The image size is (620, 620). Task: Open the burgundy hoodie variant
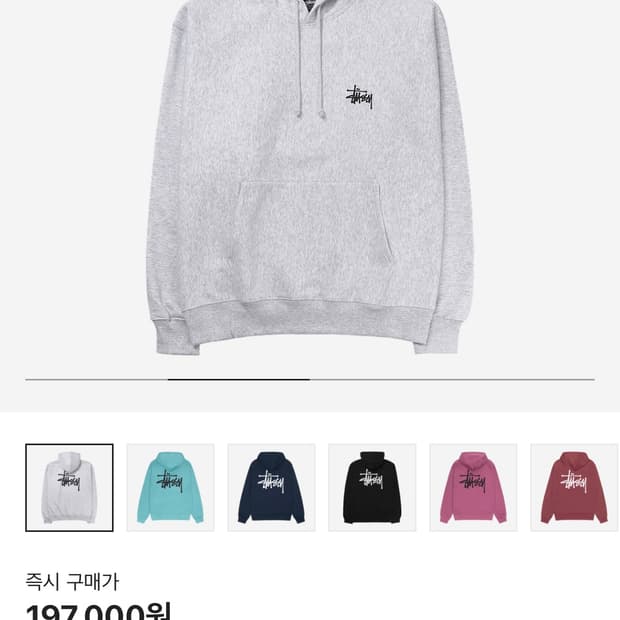[x=574, y=487]
